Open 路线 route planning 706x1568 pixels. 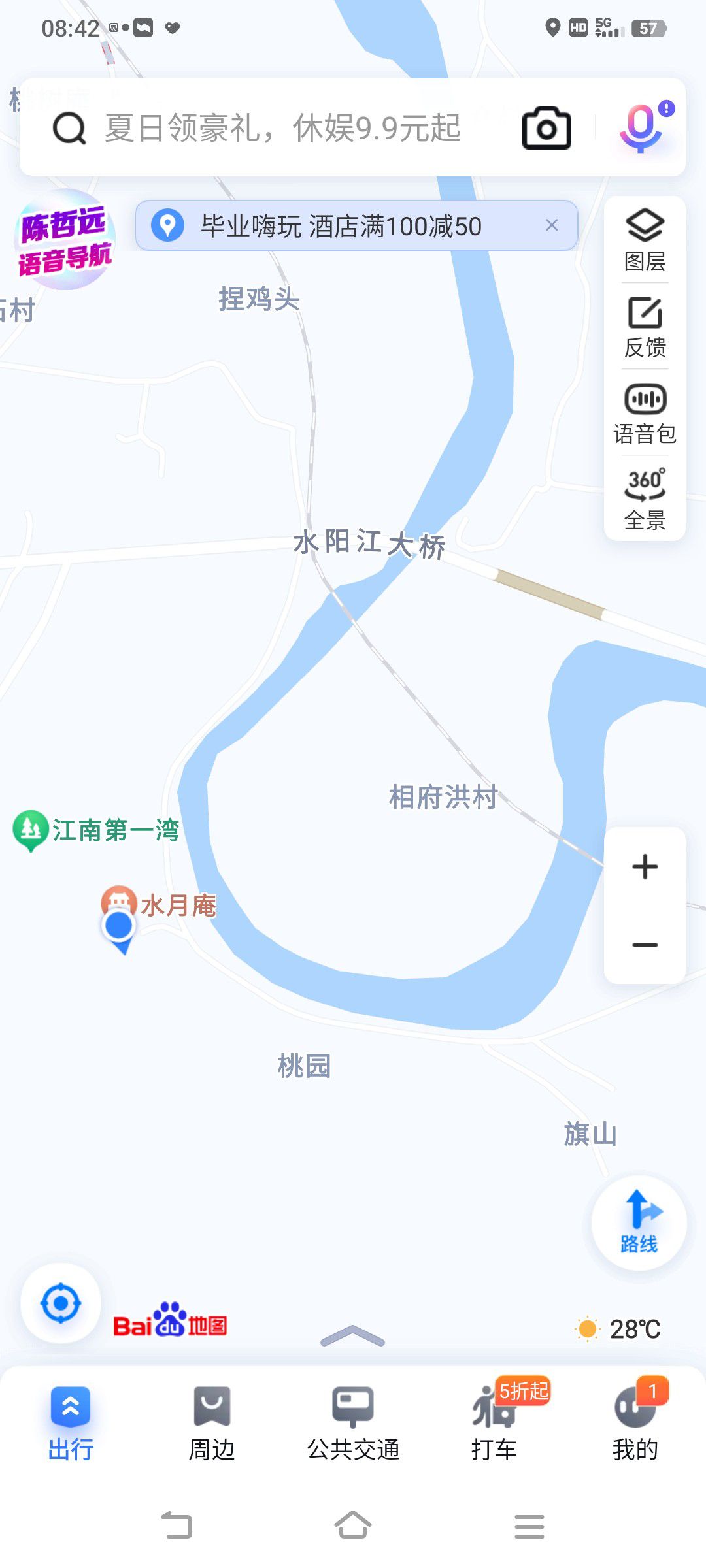[639, 1222]
